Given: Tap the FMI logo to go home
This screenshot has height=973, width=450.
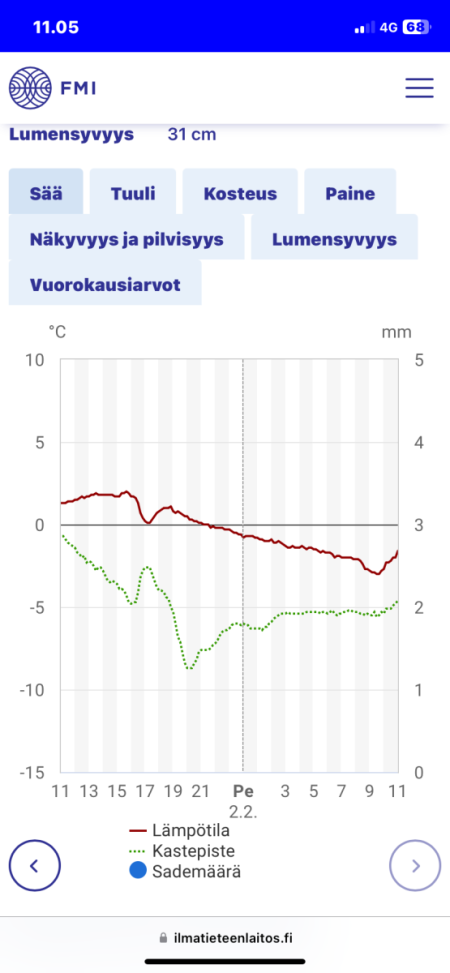Looking at the screenshot, I should [53, 87].
